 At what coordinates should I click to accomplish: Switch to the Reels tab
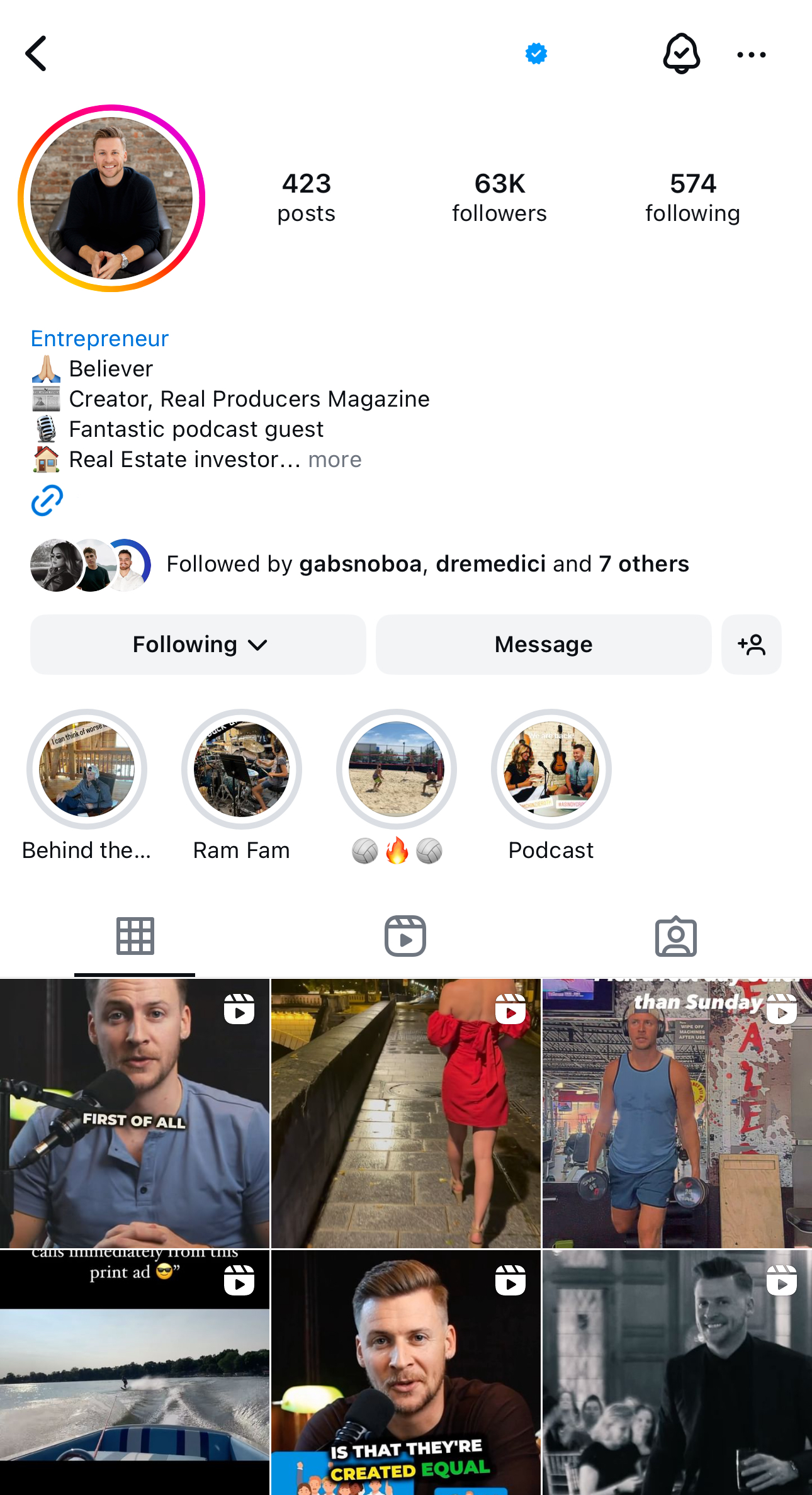405,936
